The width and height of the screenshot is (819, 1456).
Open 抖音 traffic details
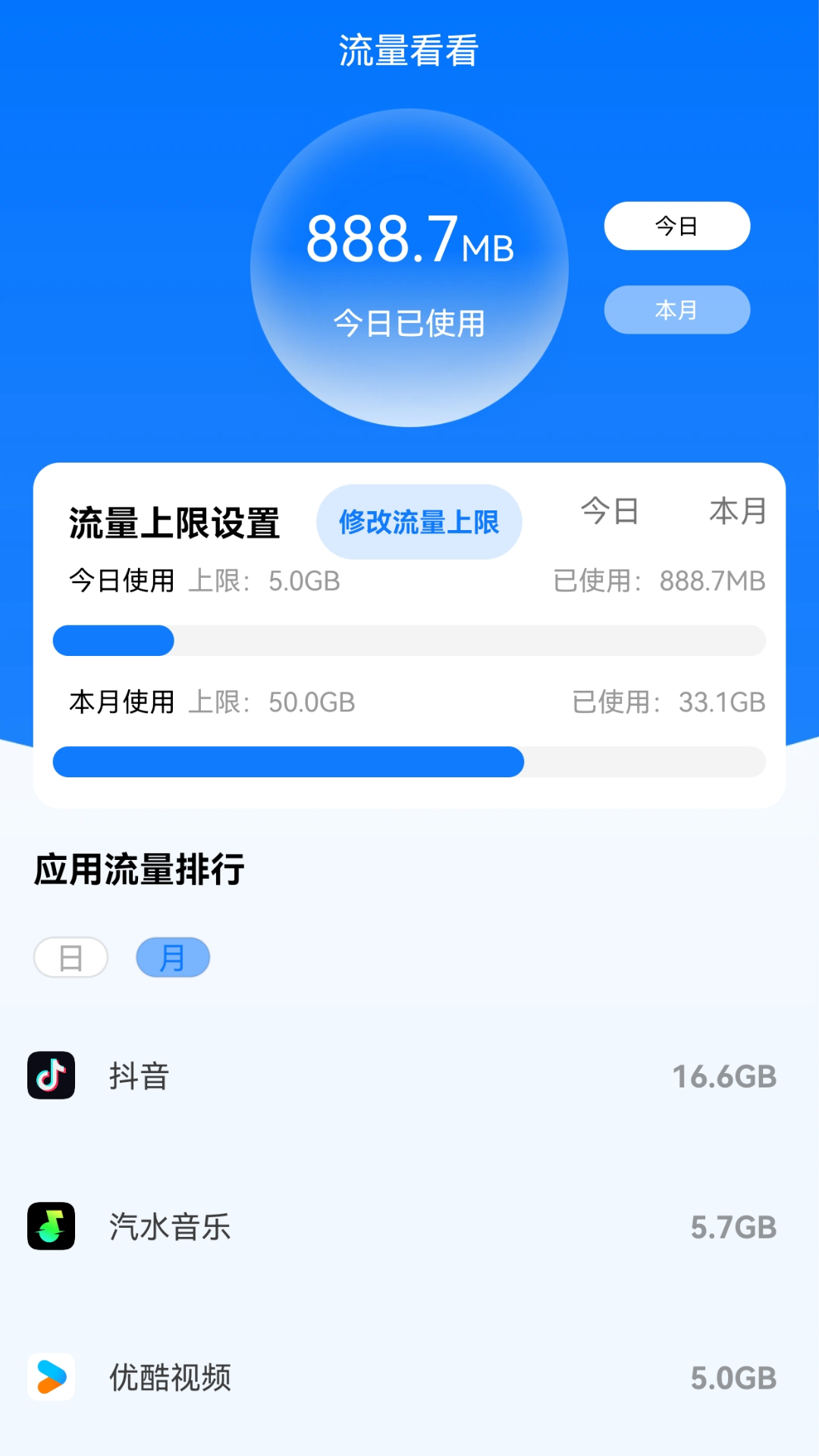tap(409, 1075)
